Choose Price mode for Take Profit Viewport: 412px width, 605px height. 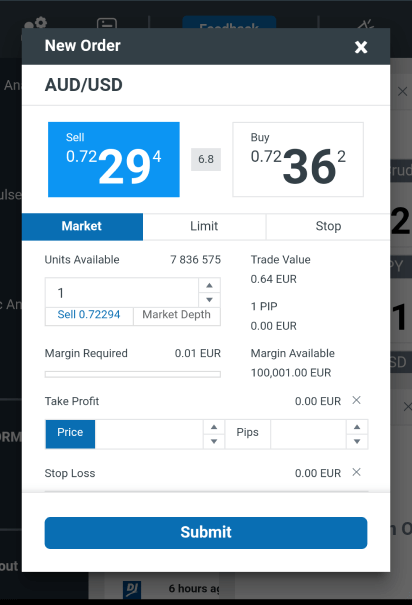[70, 433]
